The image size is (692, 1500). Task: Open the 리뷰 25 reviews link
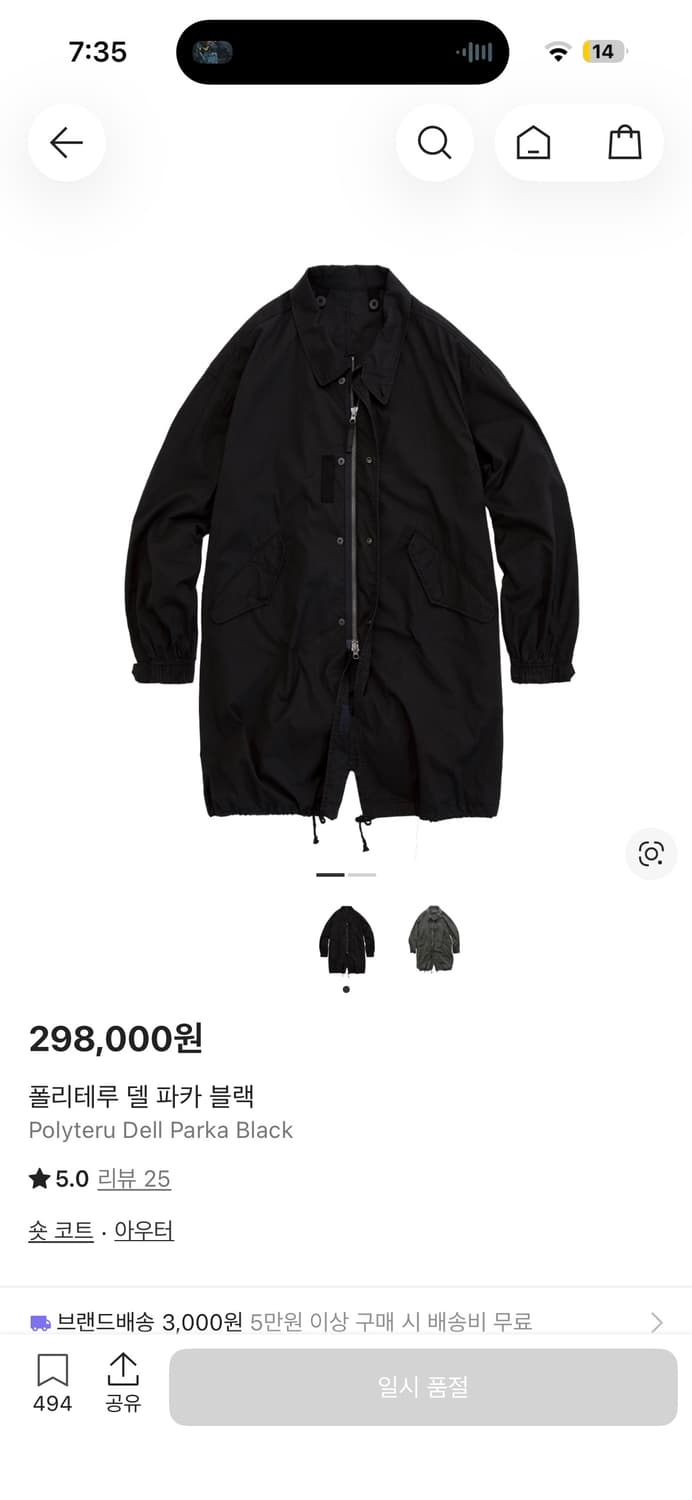(x=134, y=1179)
